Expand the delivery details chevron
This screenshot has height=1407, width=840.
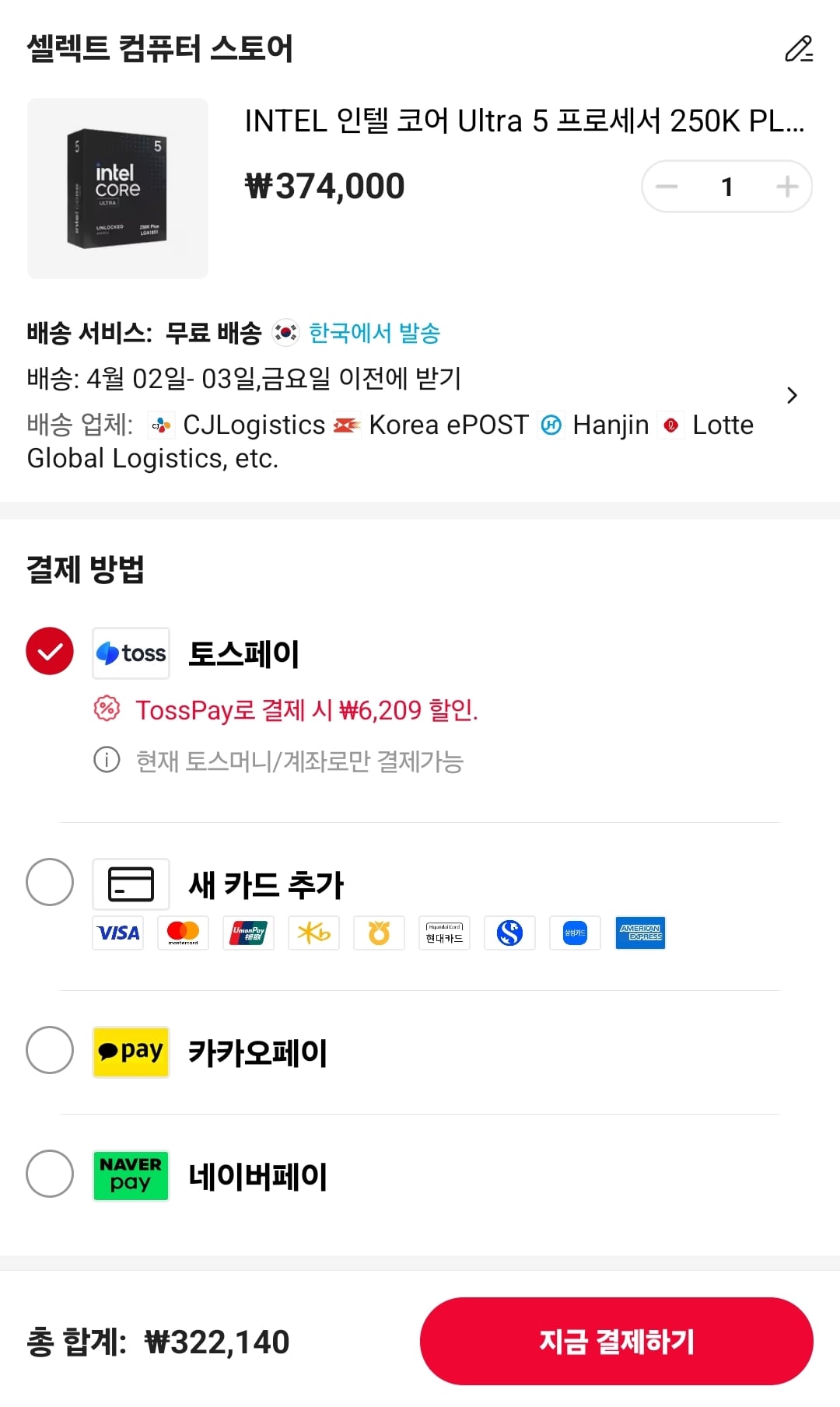[x=792, y=395]
